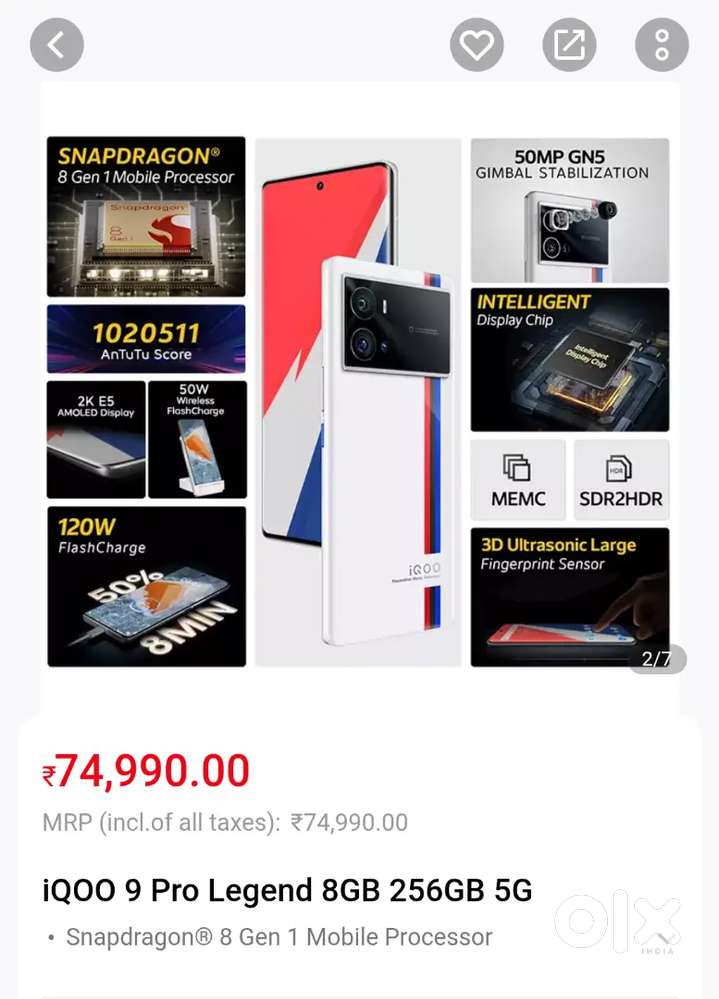719x999 pixels.
Task: Open the three-dot overflow menu
Action: [661, 45]
